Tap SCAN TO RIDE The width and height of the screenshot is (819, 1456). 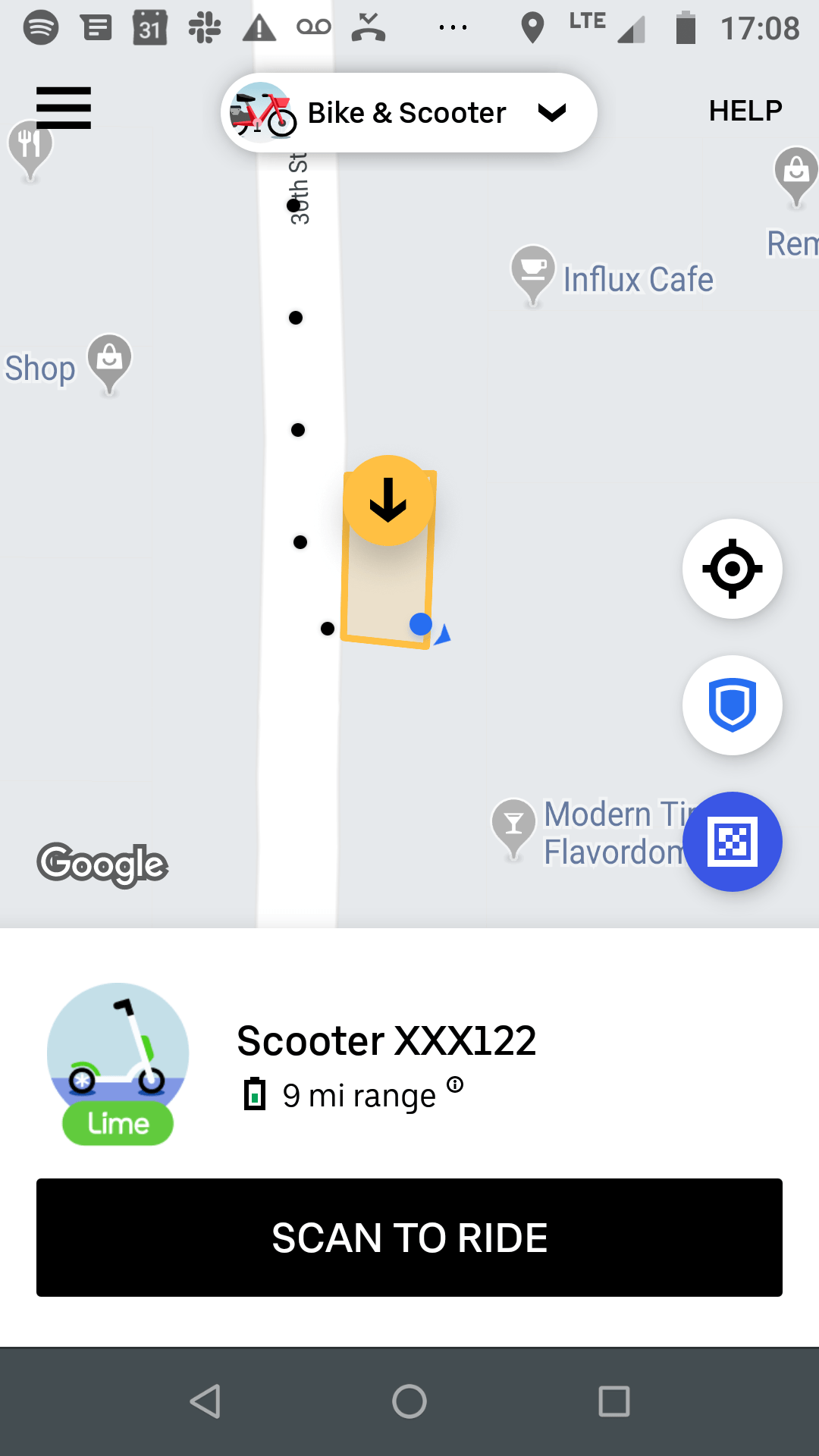409,1238
